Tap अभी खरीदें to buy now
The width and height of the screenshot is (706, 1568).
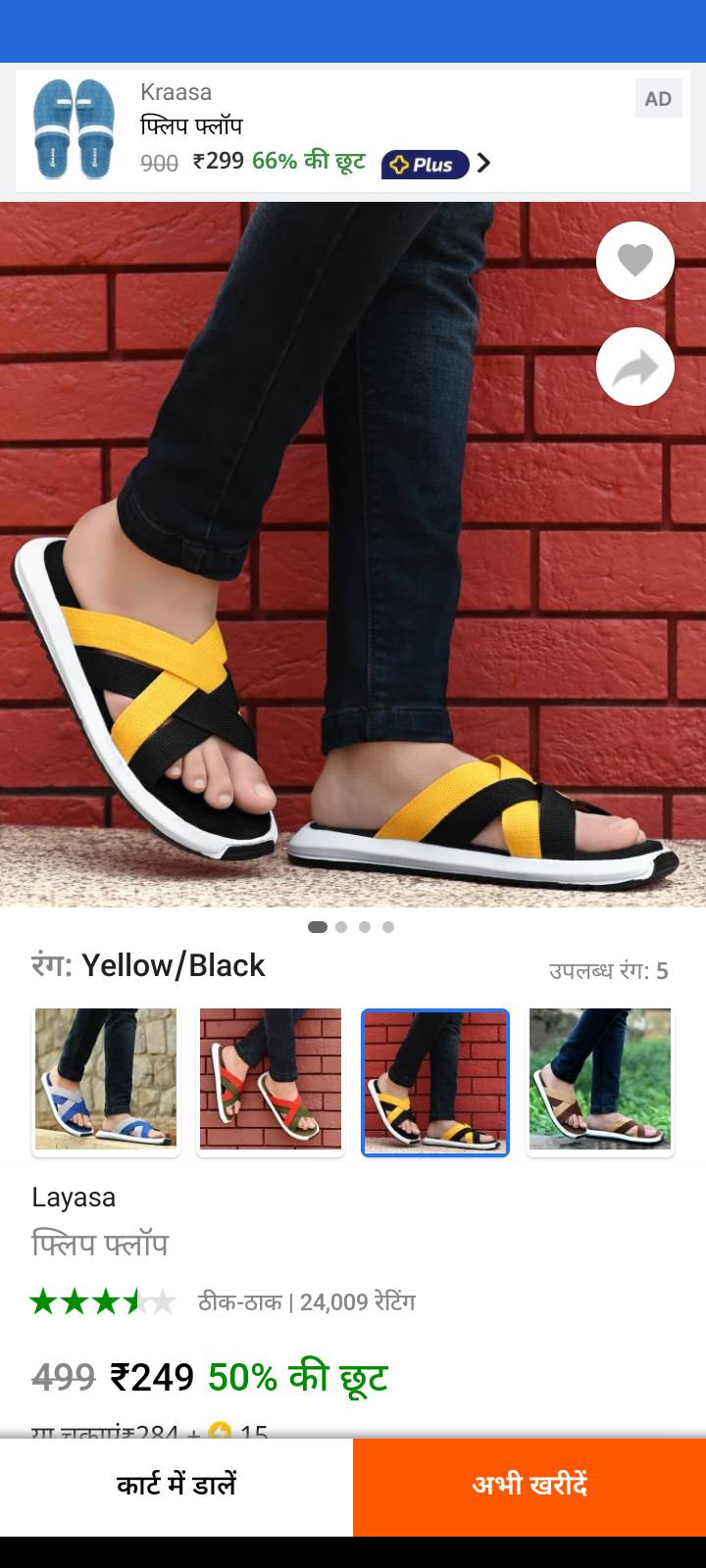[529, 1487]
